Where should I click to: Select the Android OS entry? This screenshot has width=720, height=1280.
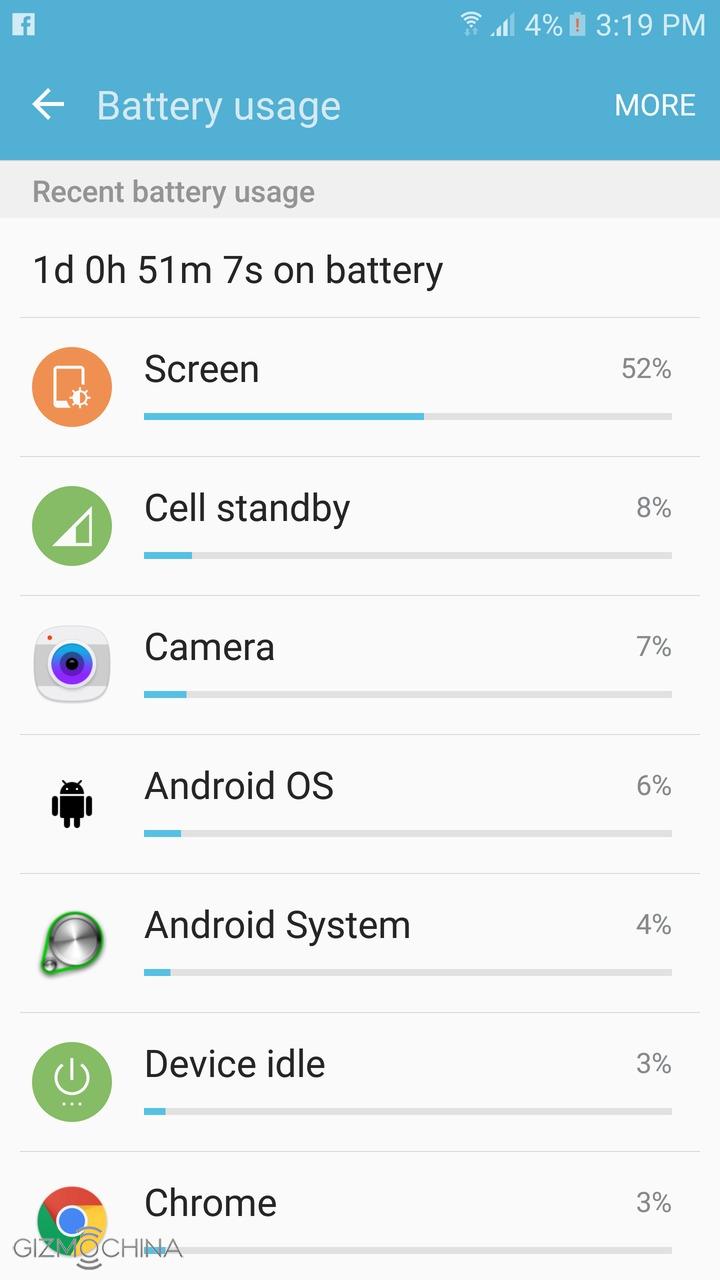[360, 804]
